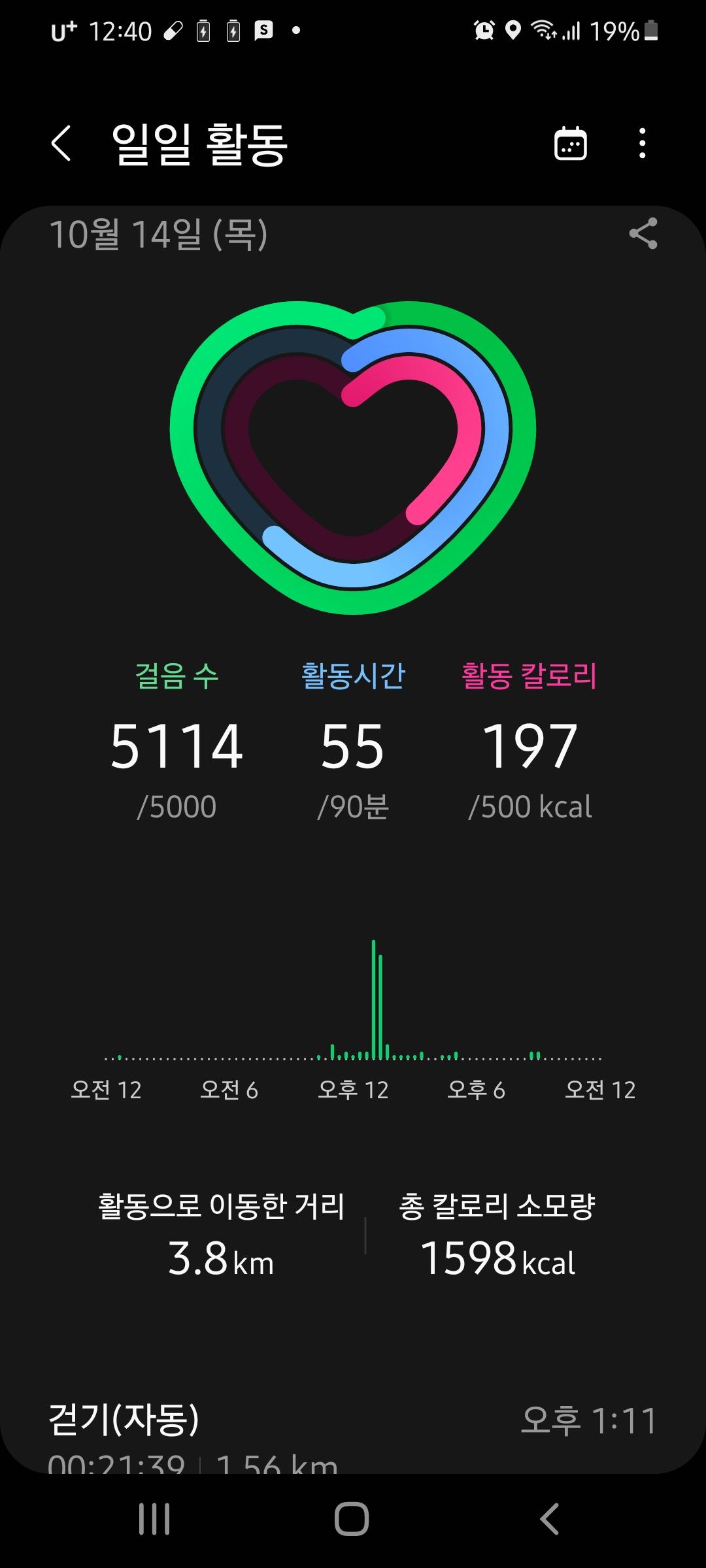The image size is (706, 1568).
Task: Open the calendar date picker
Action: click(x=570, y=143)
